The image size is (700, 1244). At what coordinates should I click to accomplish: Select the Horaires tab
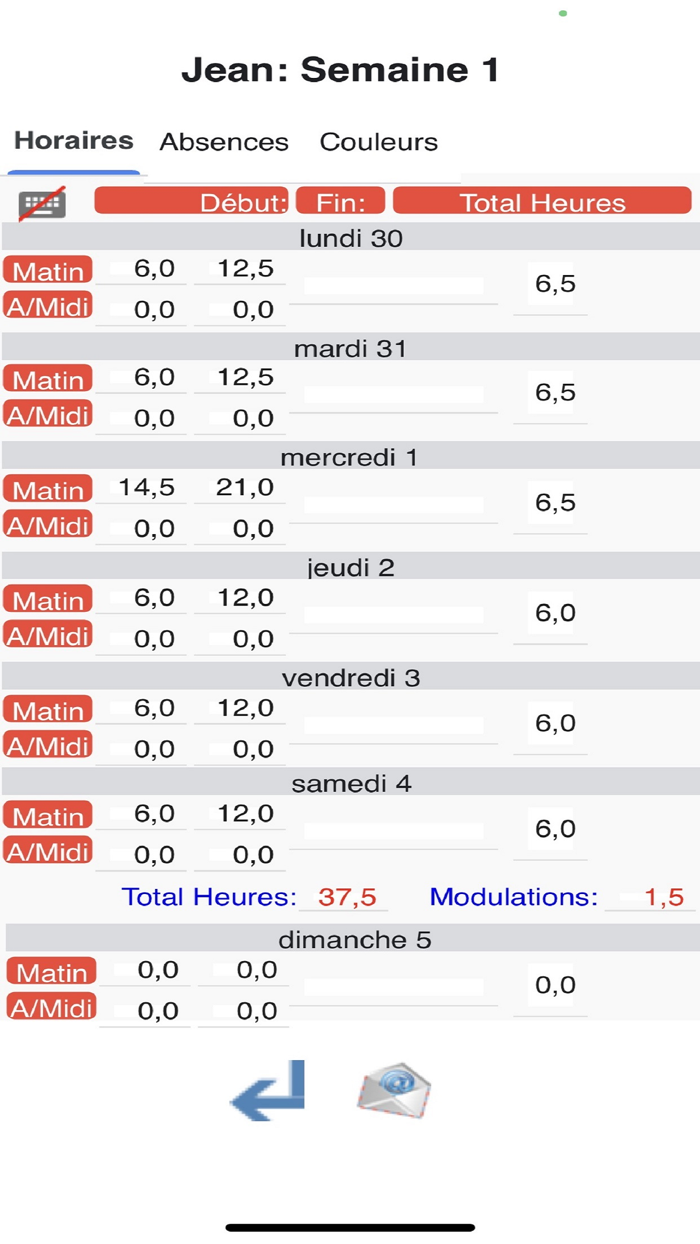click(74, 141)
